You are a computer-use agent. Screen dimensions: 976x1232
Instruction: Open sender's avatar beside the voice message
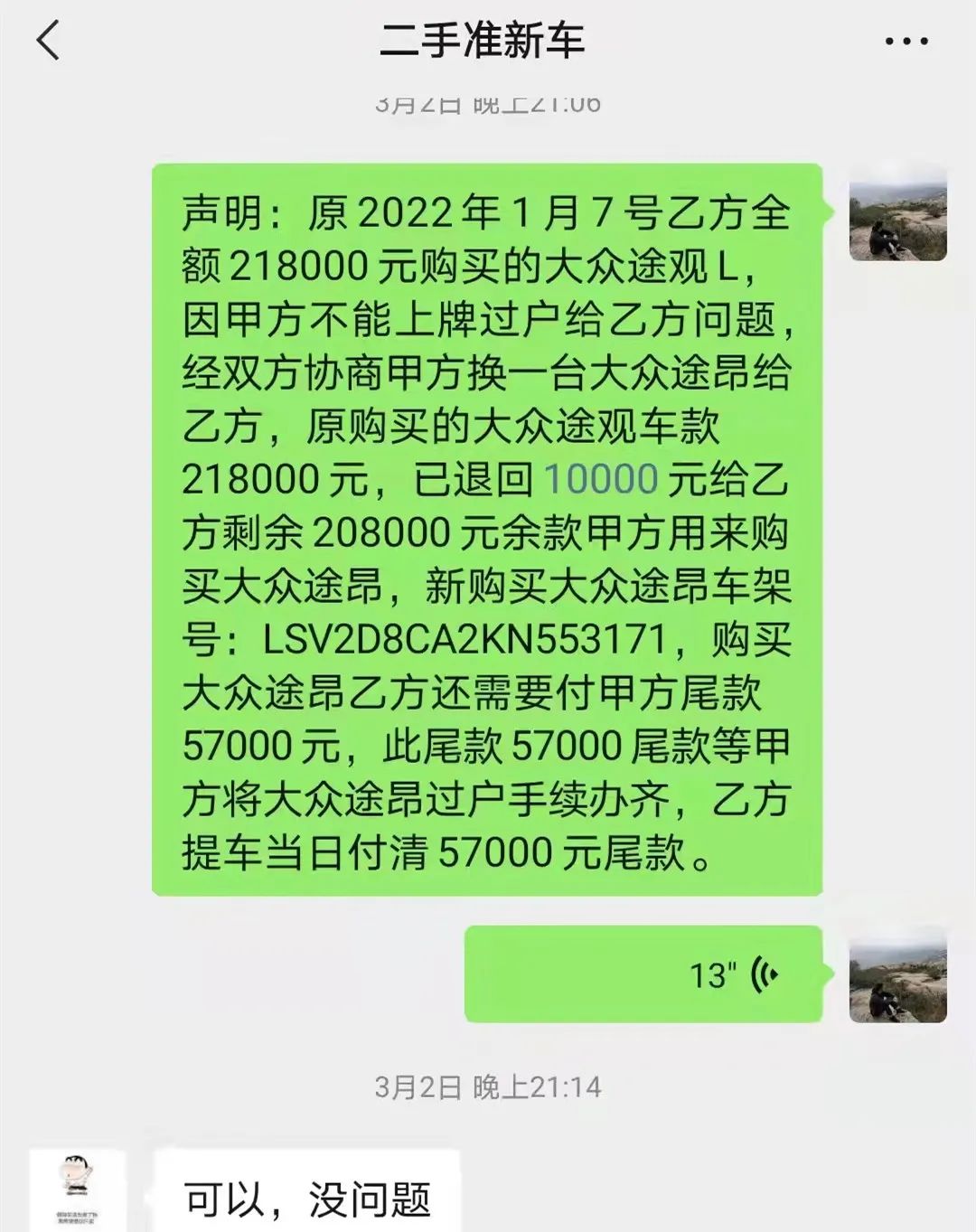[x=897, y=975]
